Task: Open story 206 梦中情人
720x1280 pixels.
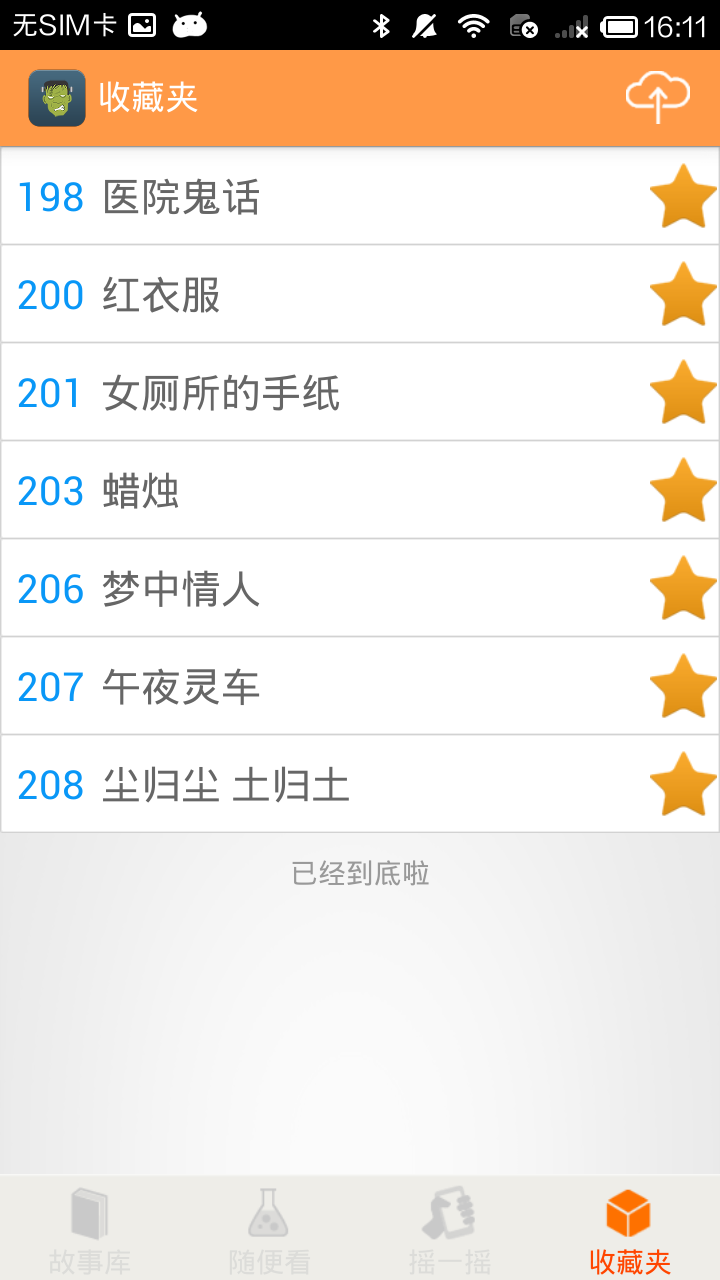Action: (300, 589)
